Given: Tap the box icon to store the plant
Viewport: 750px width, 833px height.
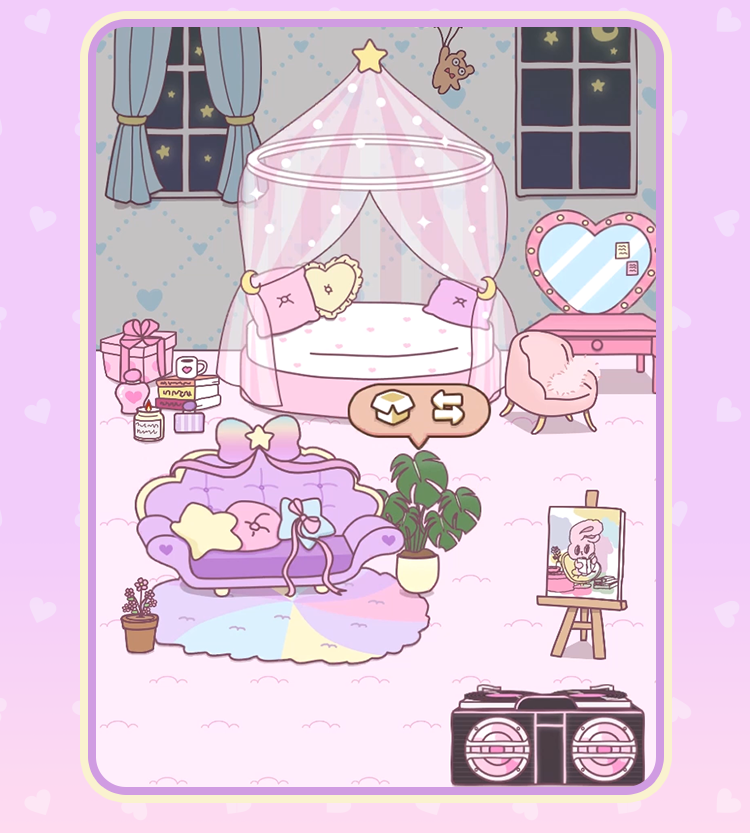Looking at the screenshot, I should pyautogui.click(x=393, y=408).
